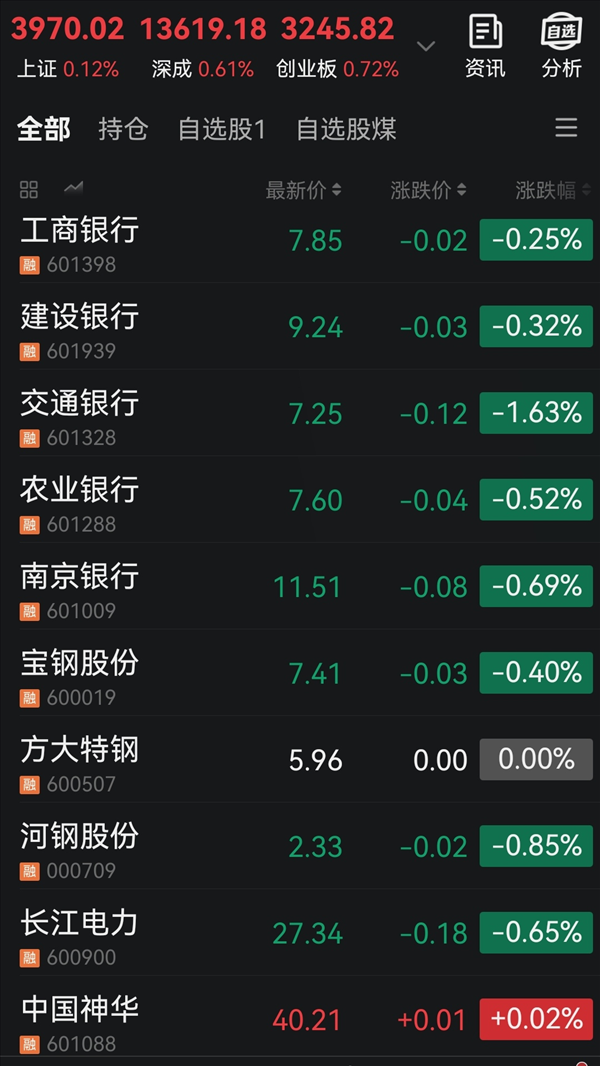The height and width of the screenshot is (1066, 600).
Task: Open the 资讯 news section
Action: pos(485,46)
